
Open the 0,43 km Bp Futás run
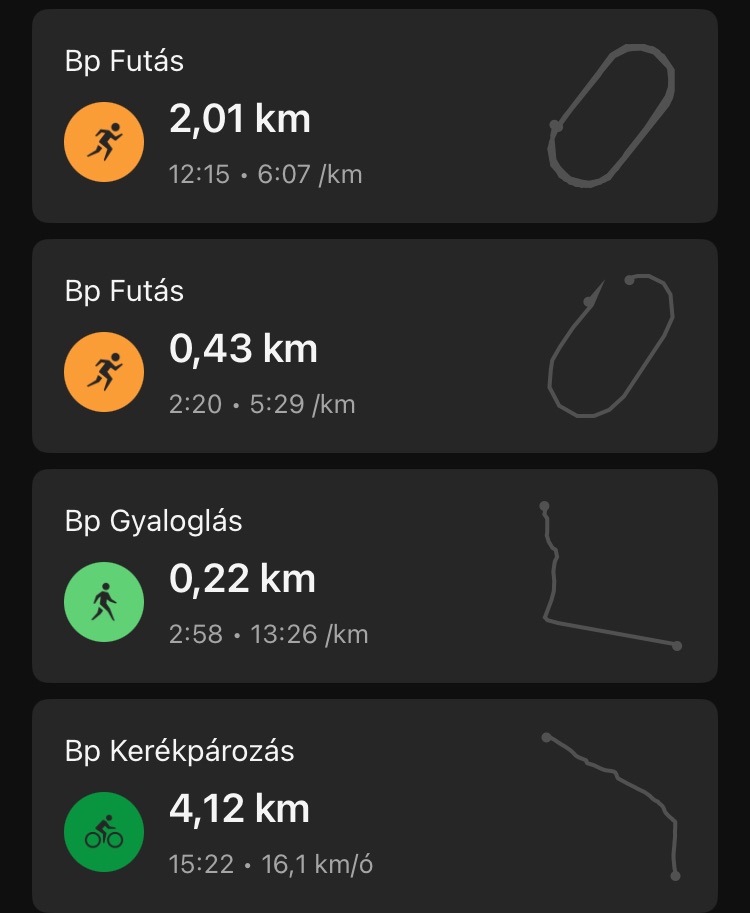pos(374,346)
